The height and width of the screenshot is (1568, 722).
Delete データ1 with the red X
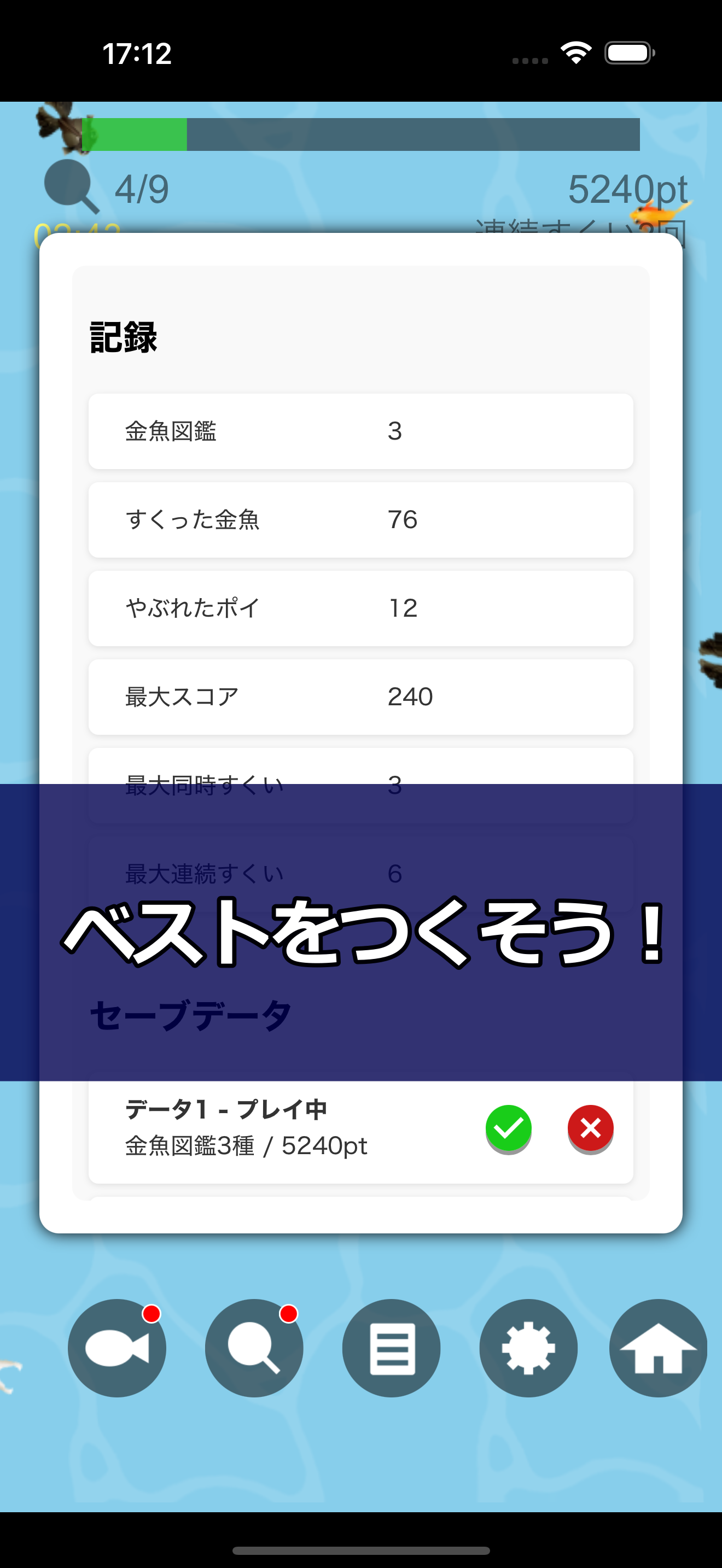point(590,1128)
